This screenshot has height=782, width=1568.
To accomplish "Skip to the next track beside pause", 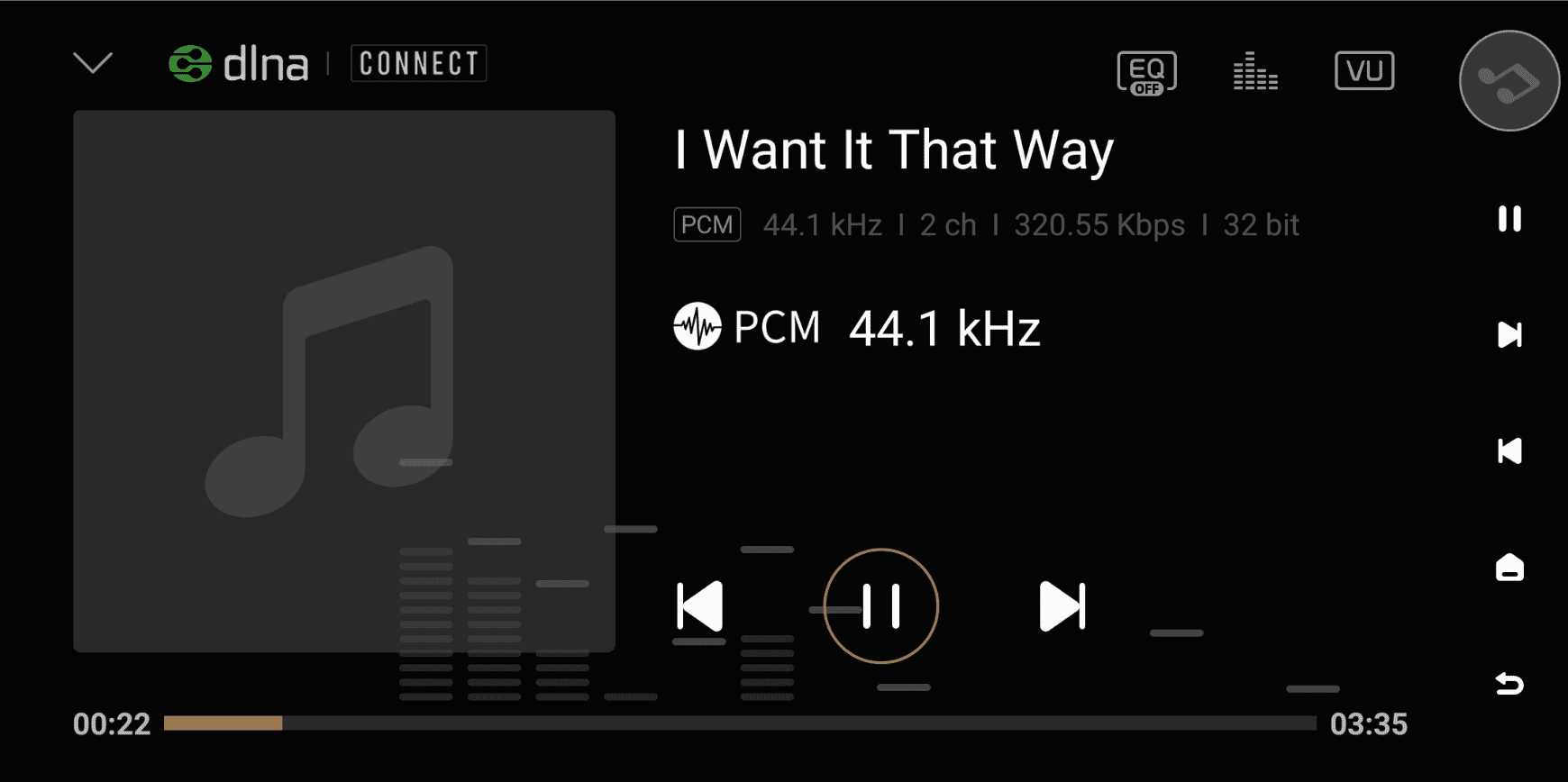I will [1062, 605].
